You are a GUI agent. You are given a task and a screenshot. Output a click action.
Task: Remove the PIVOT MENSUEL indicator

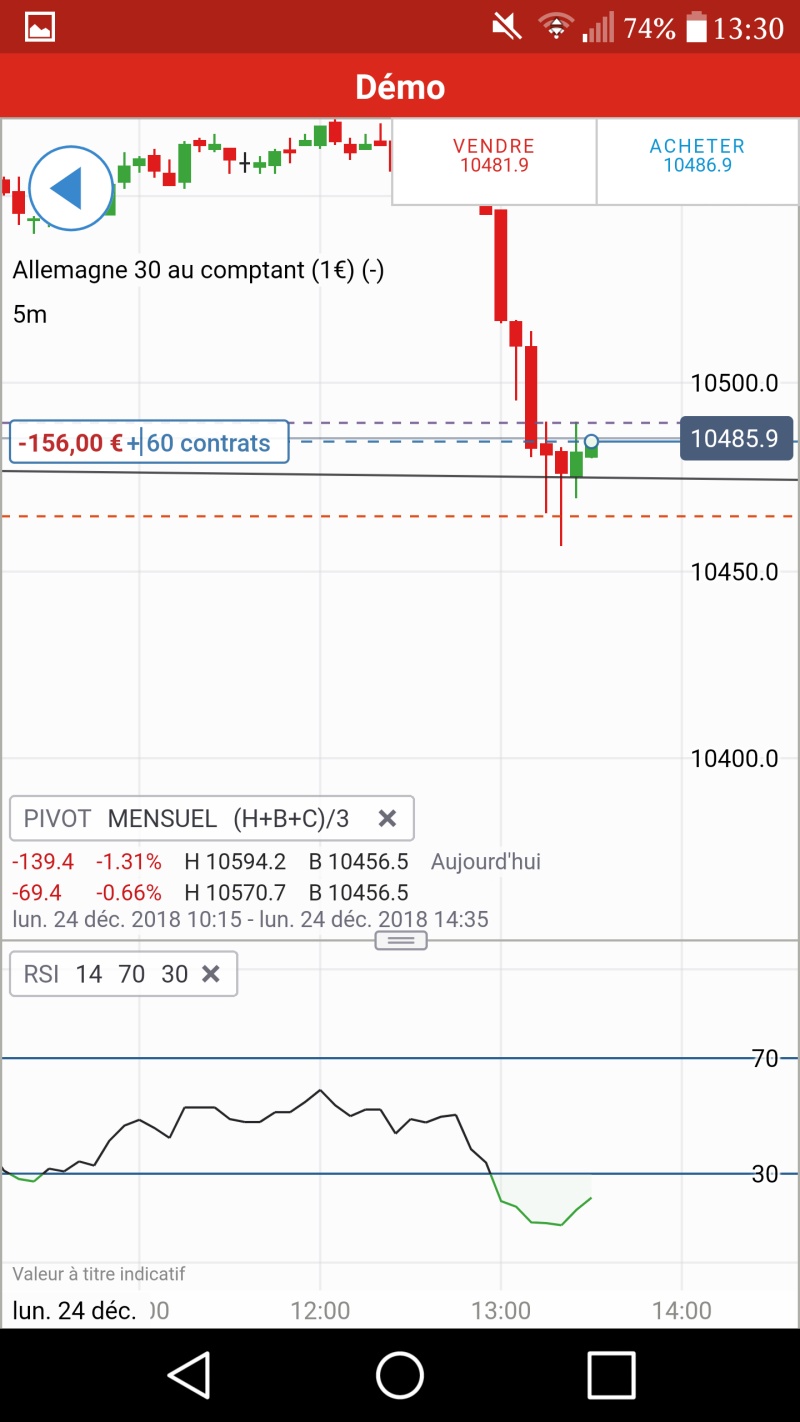coord(387,819)
